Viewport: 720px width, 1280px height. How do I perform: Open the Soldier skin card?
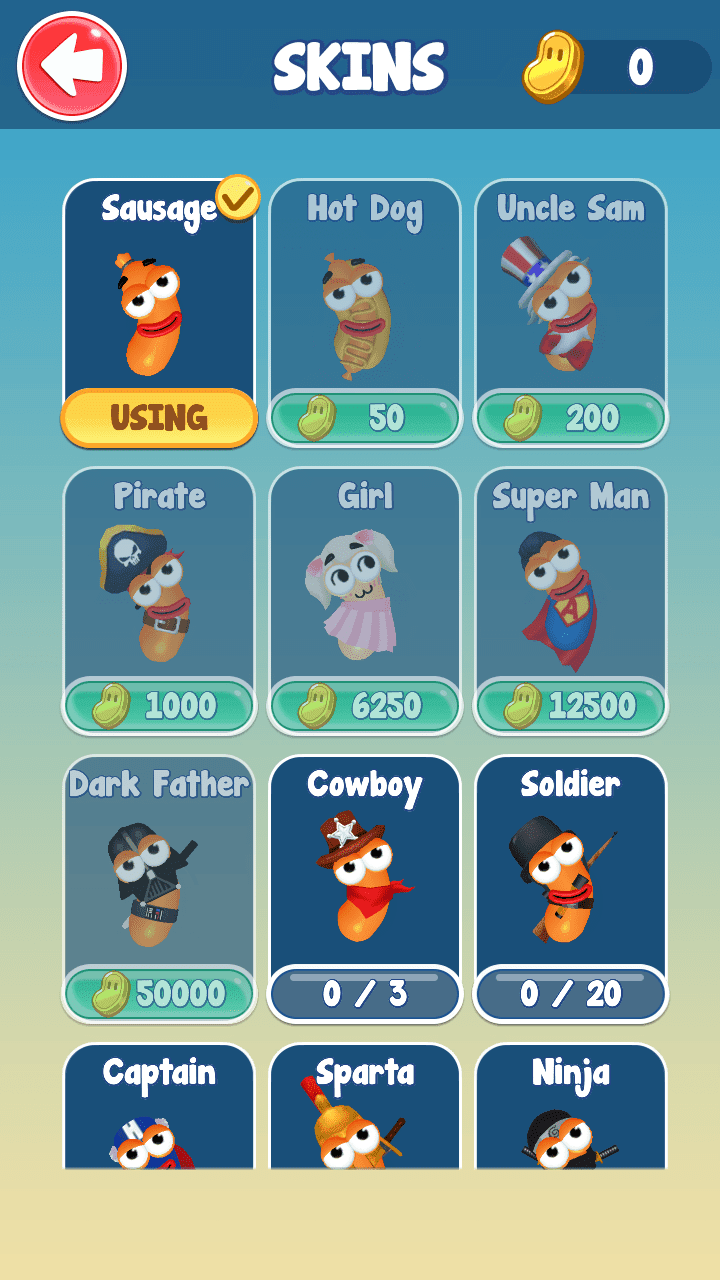point(571,870)
